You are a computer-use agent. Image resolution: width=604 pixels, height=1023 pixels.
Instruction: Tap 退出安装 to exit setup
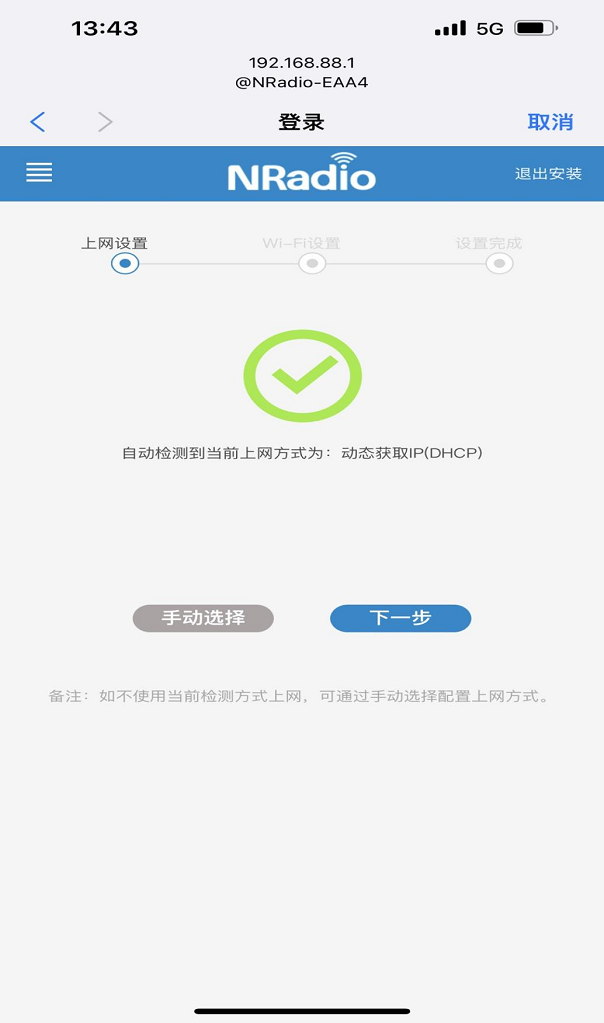click(x=548, y=174)
